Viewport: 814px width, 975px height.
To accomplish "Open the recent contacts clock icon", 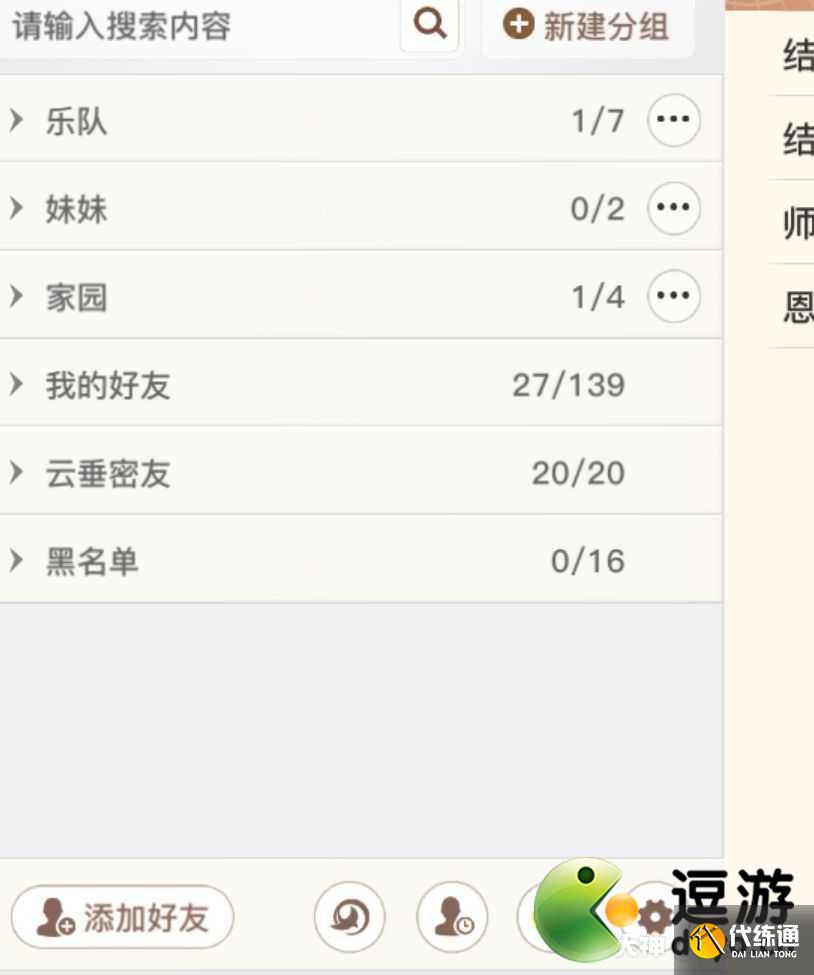I will click(452, 917).
